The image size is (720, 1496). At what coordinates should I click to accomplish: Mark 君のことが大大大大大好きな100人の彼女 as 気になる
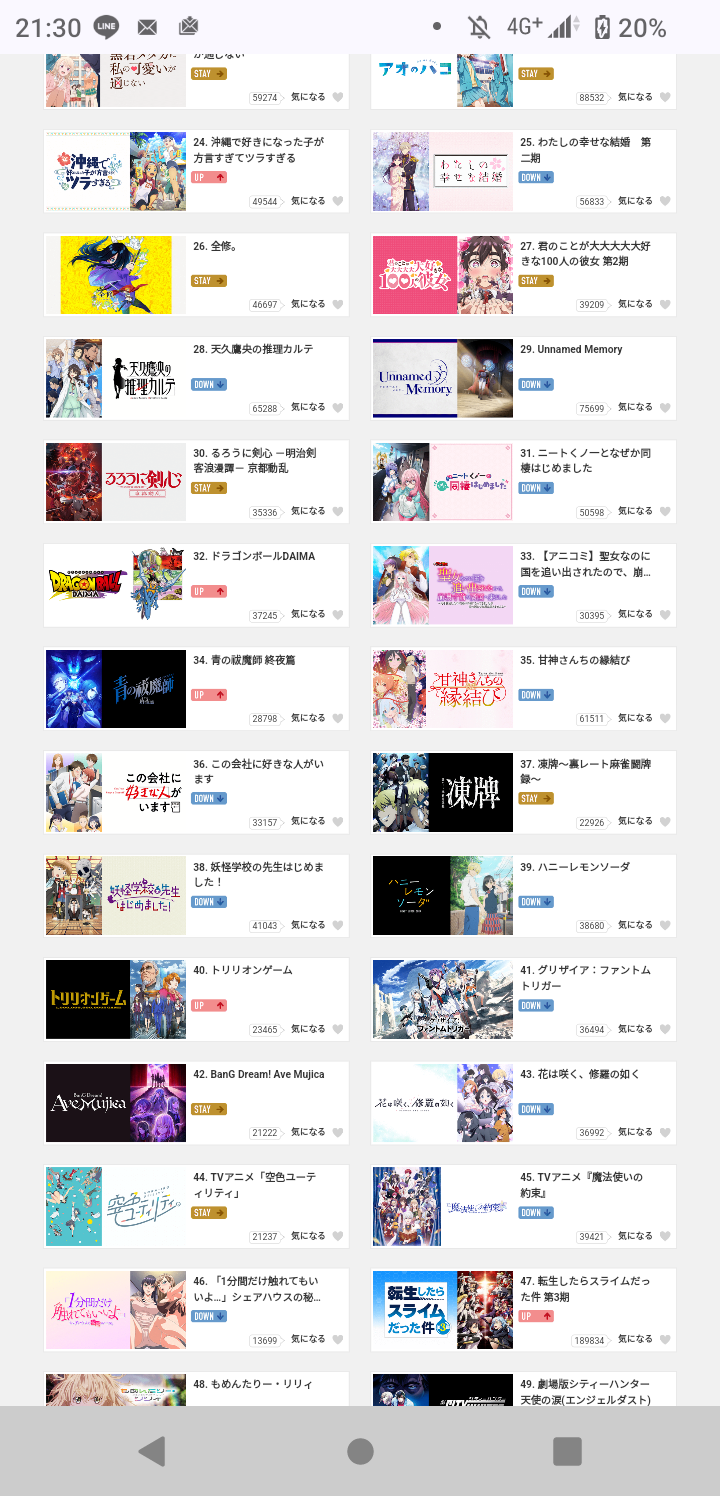pyautogui.click(x=664, y=304)
